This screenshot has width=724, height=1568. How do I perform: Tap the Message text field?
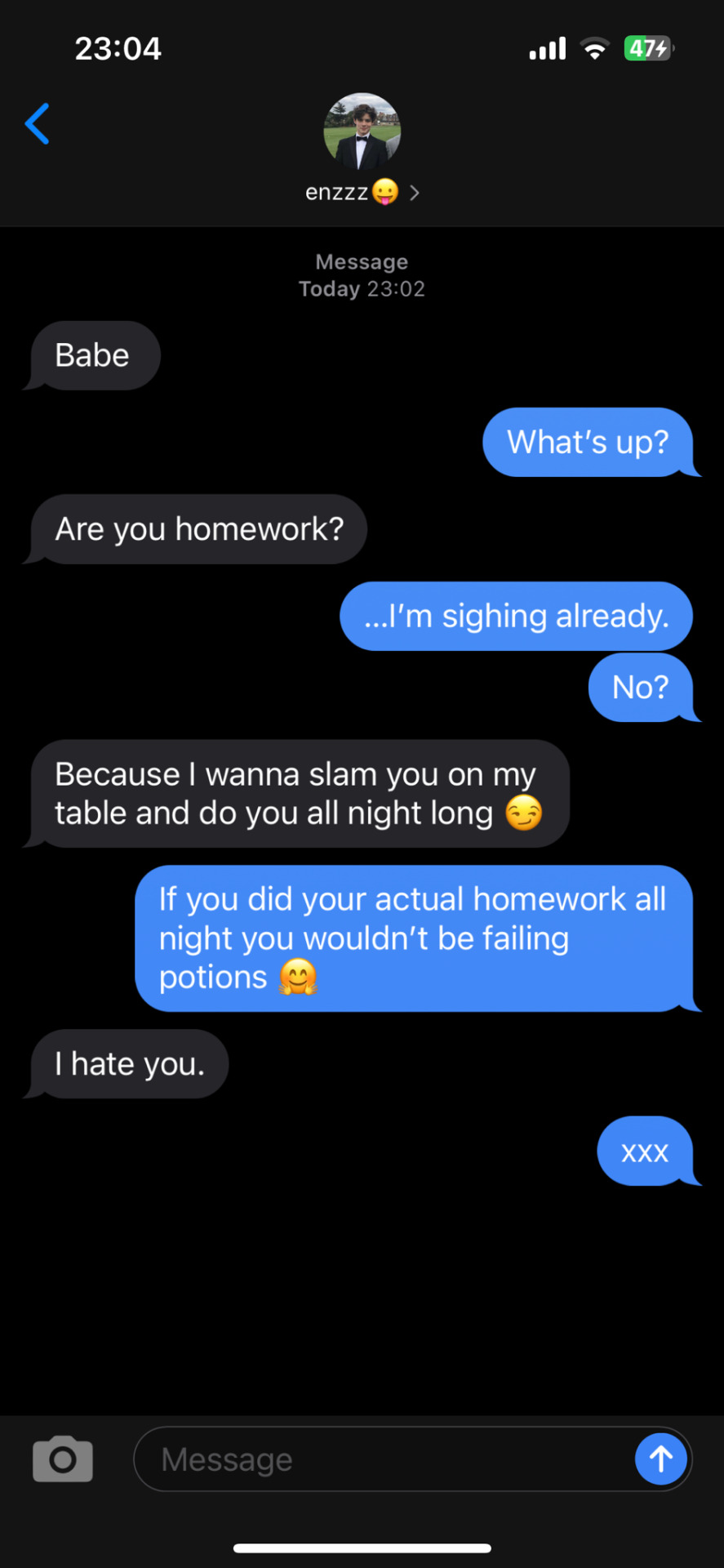pos(384,1459)
